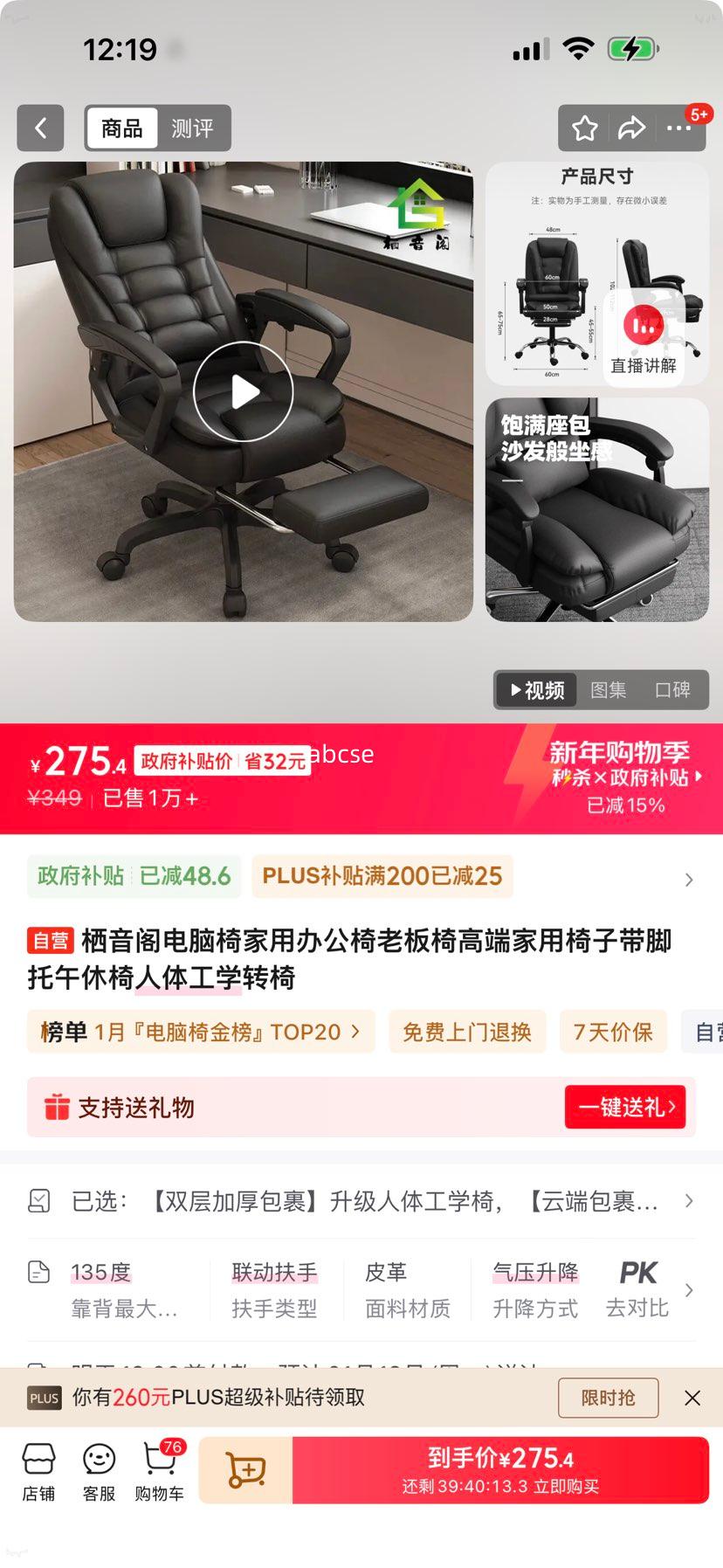Toggle the star to favorite this product

click(x=583, y=128)
